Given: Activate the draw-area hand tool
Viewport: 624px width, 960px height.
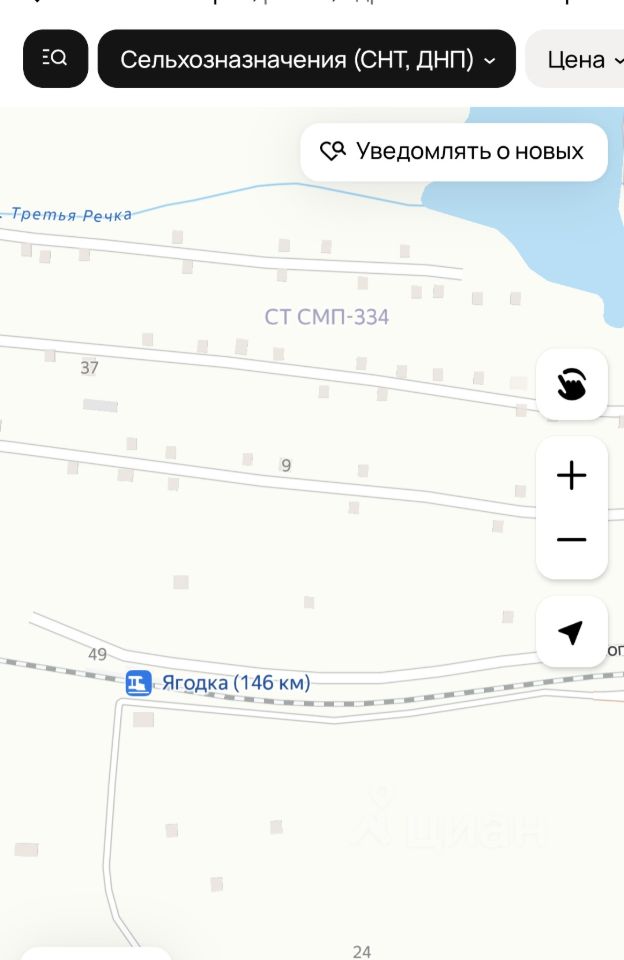Looking at the screenshot, I should tap(571, 384).
